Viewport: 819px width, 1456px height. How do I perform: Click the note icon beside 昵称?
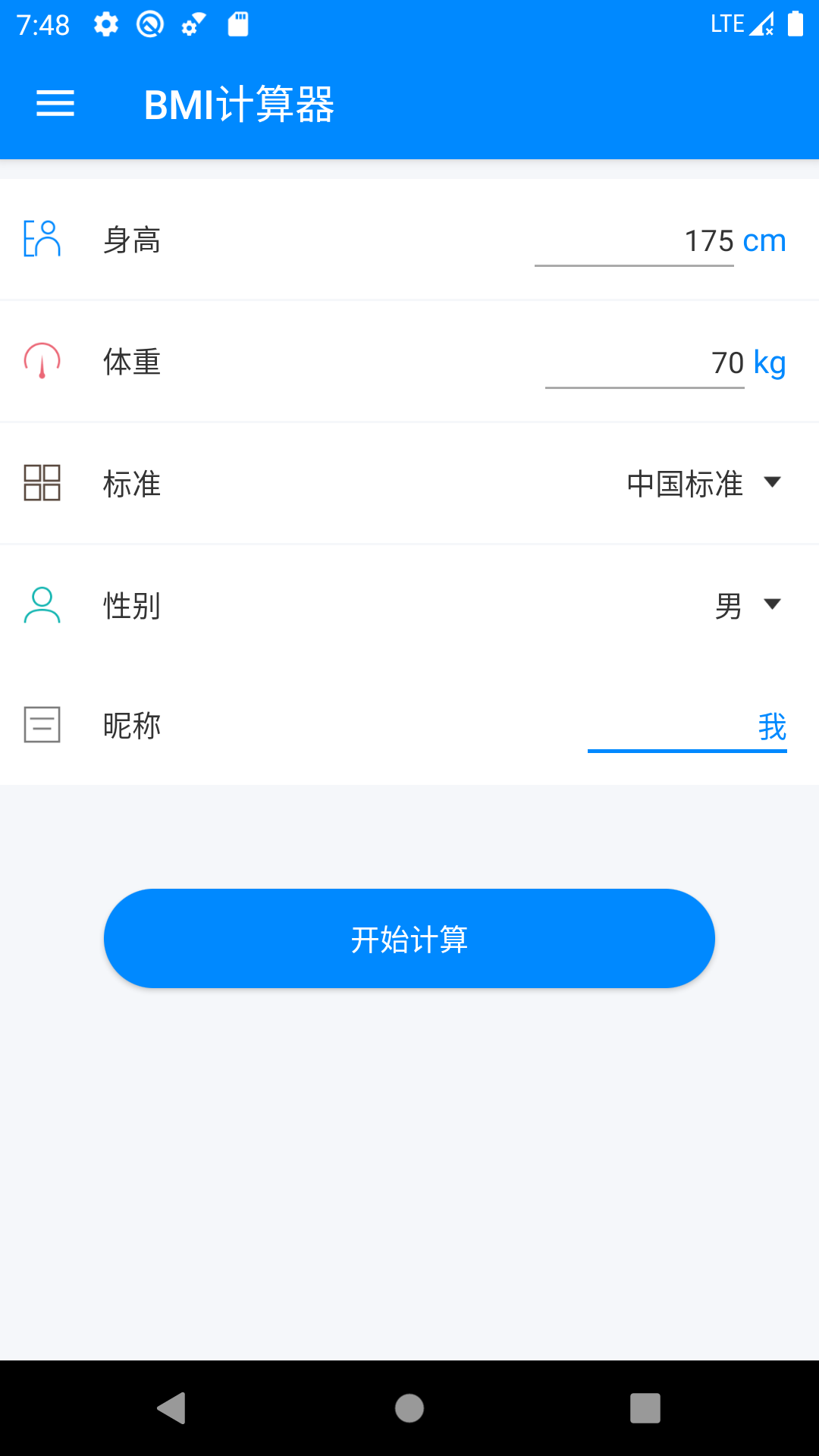tap(42, 726)
